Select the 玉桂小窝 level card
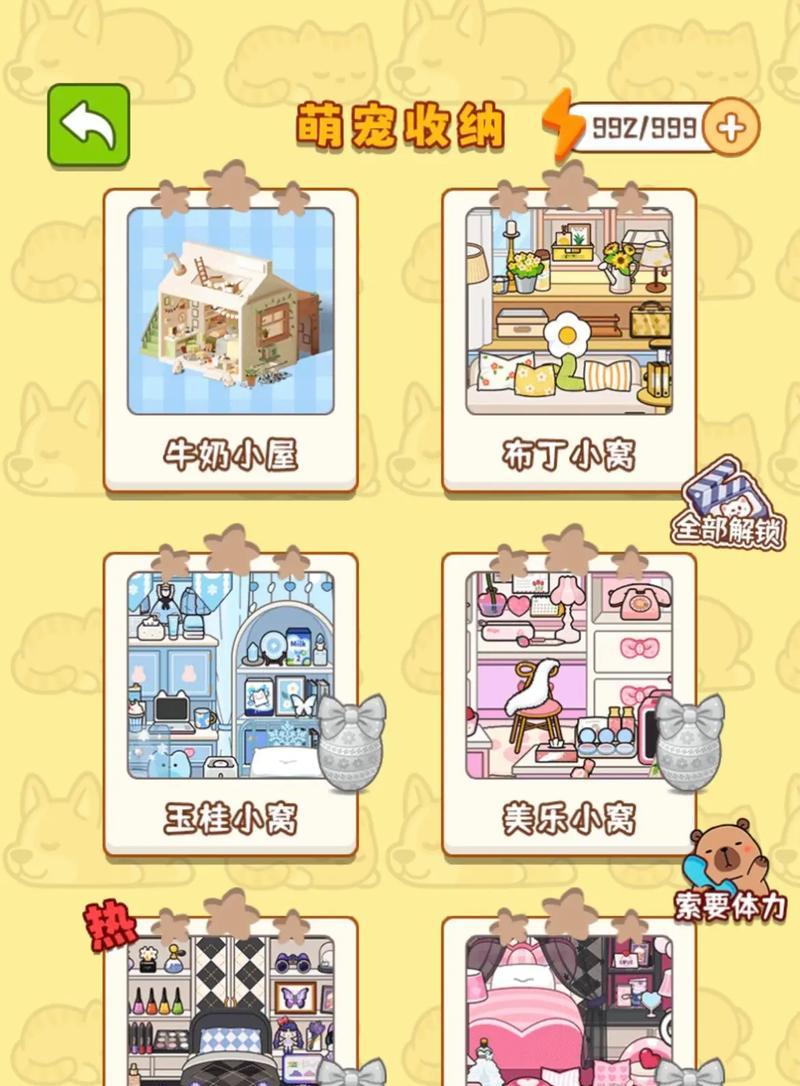This screenshot has height=1086, width=800. point(231,703)
